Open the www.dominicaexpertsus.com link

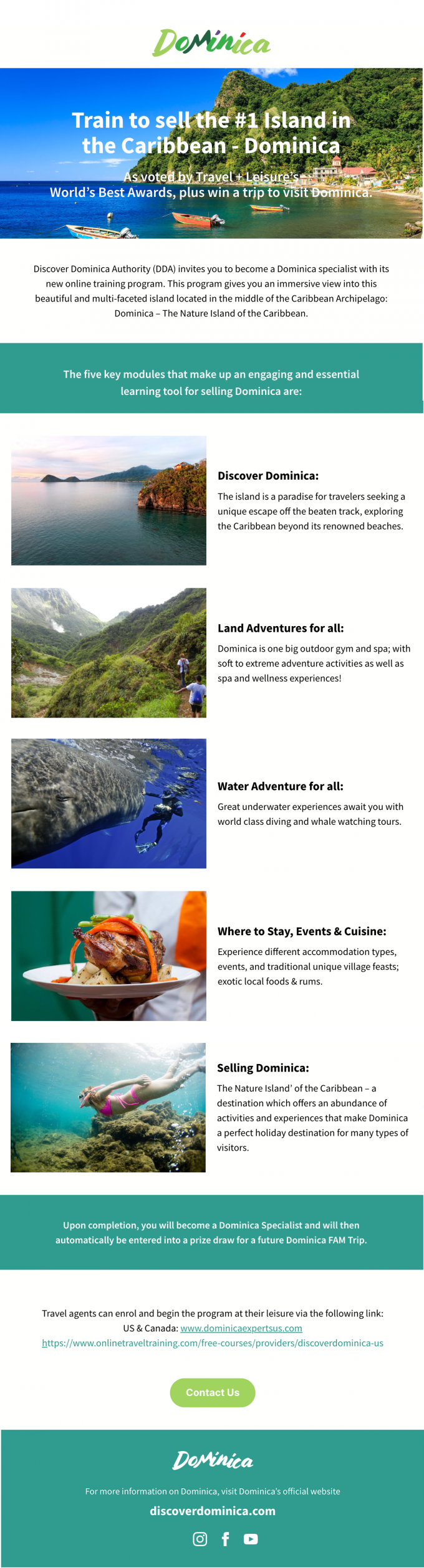pos(241,1328)
